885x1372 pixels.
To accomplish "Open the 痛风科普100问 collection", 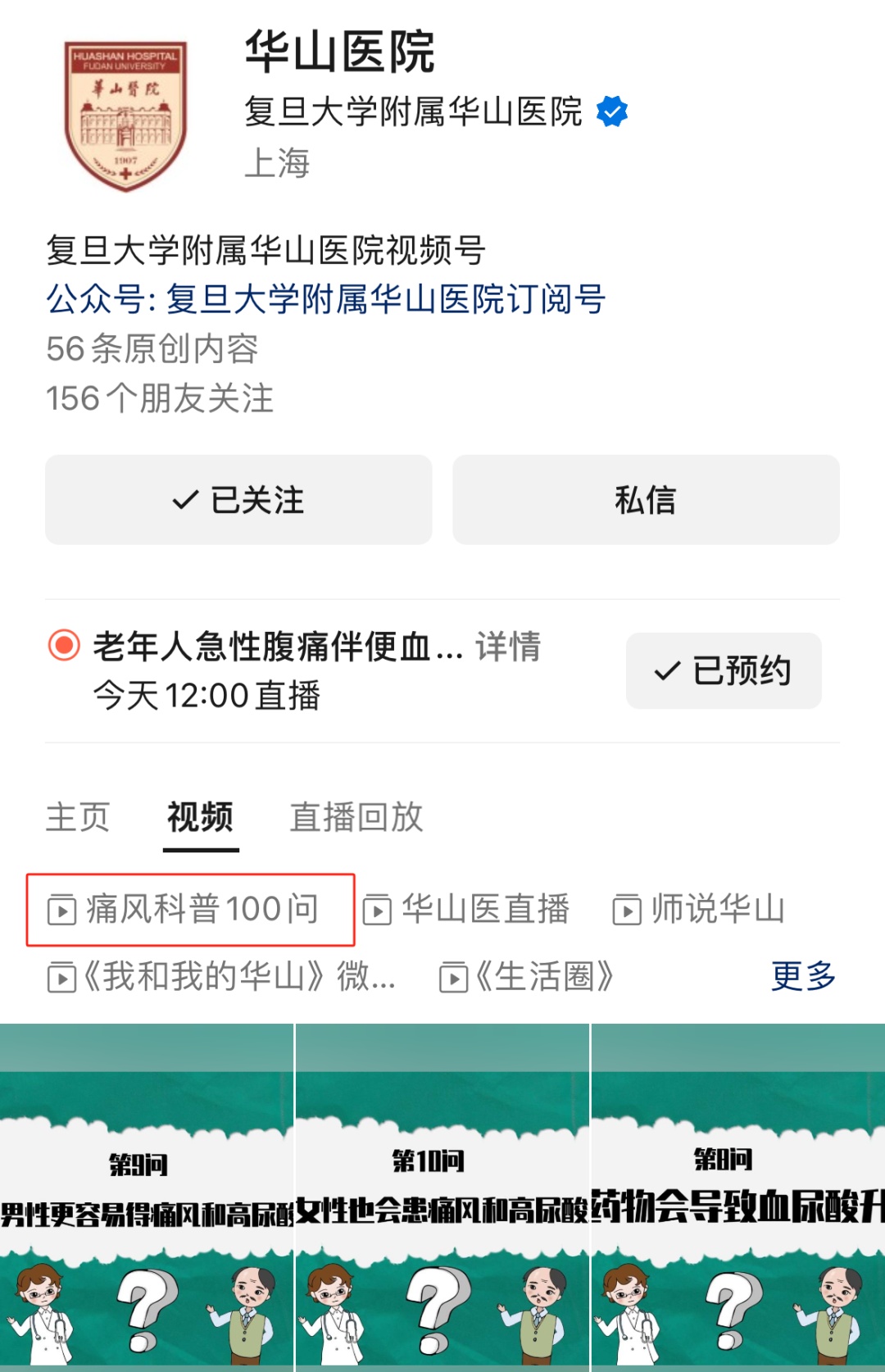I will 190,910.
